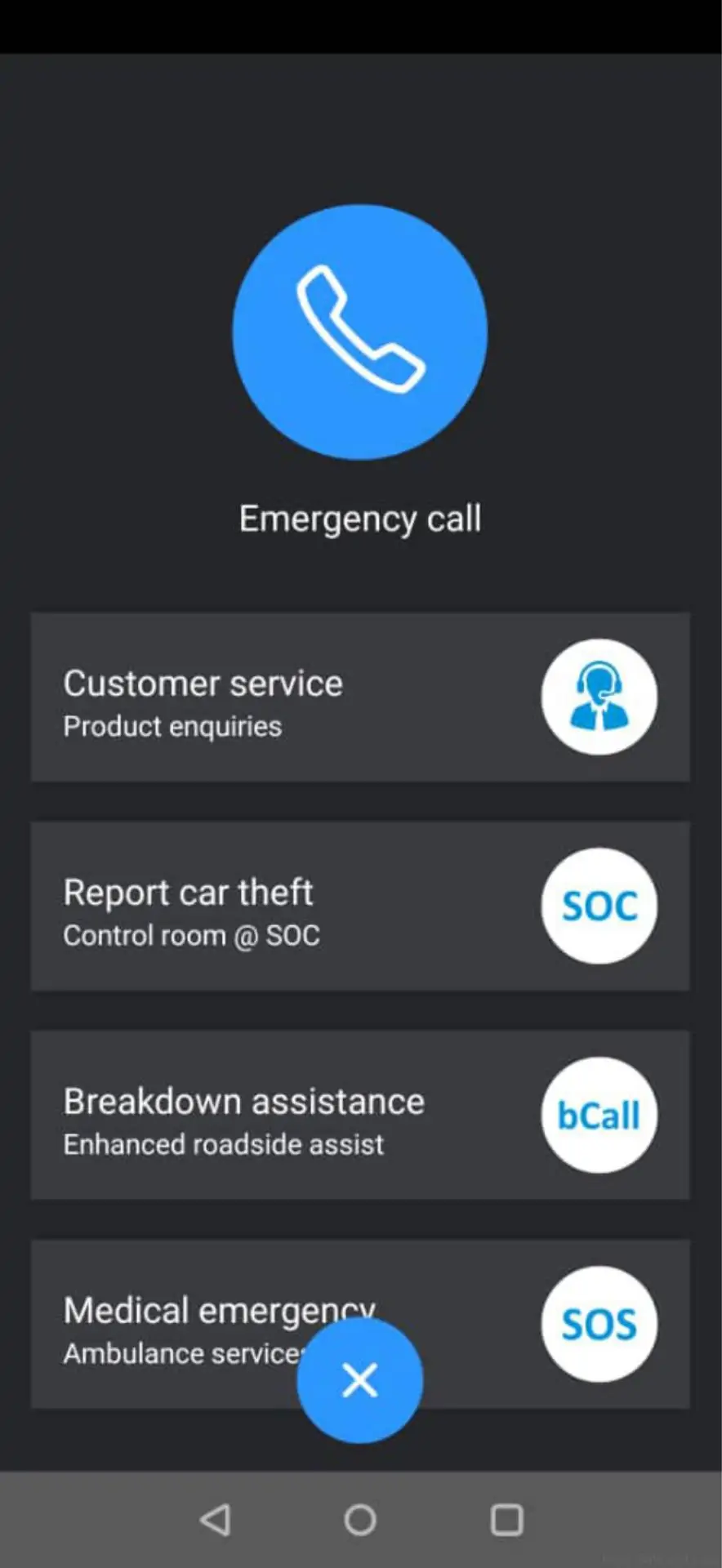The image size is (722, 1568).
Task: Return to the home screen
Action: (x=360, y=1520)
